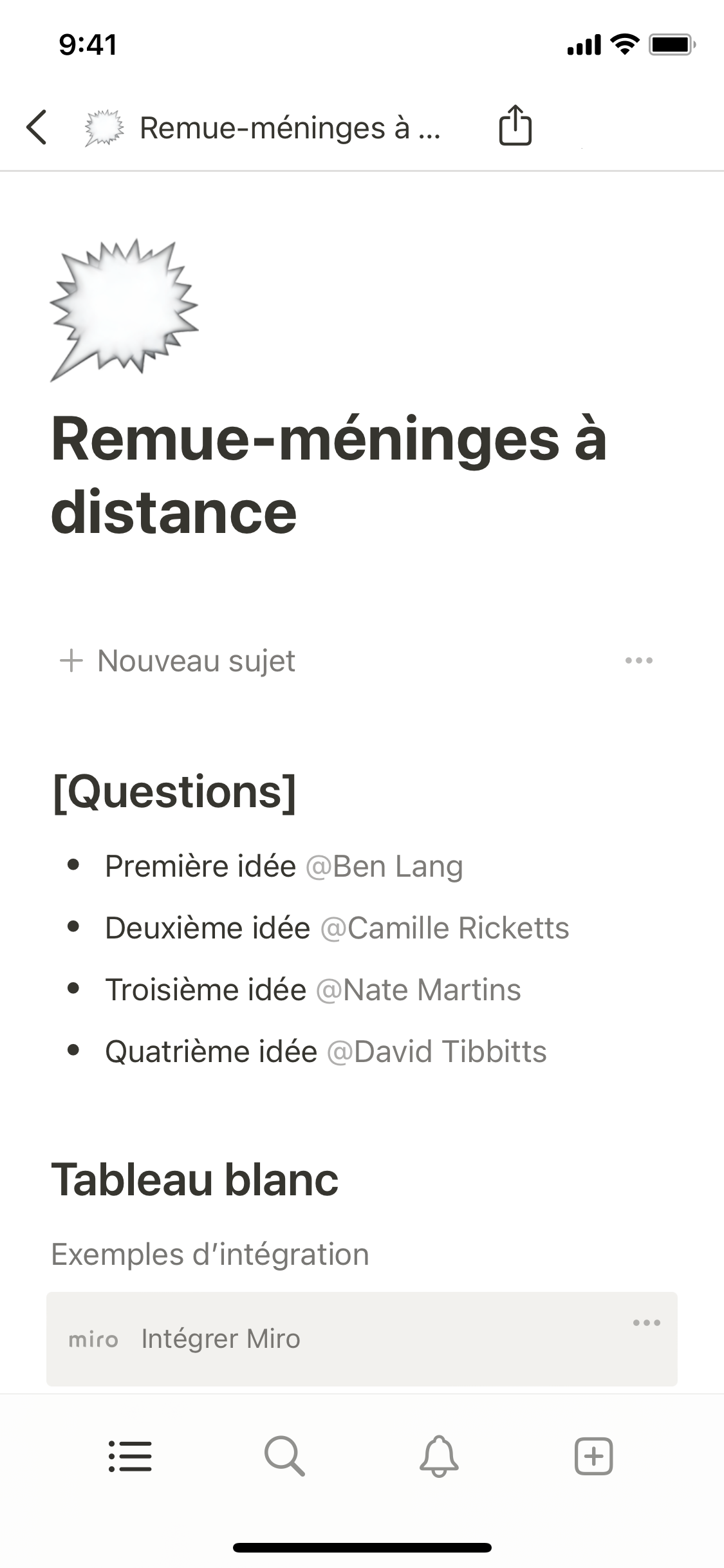Share this page via the share icon
This screenshot has height=1568, width=724.
point(515,126)
